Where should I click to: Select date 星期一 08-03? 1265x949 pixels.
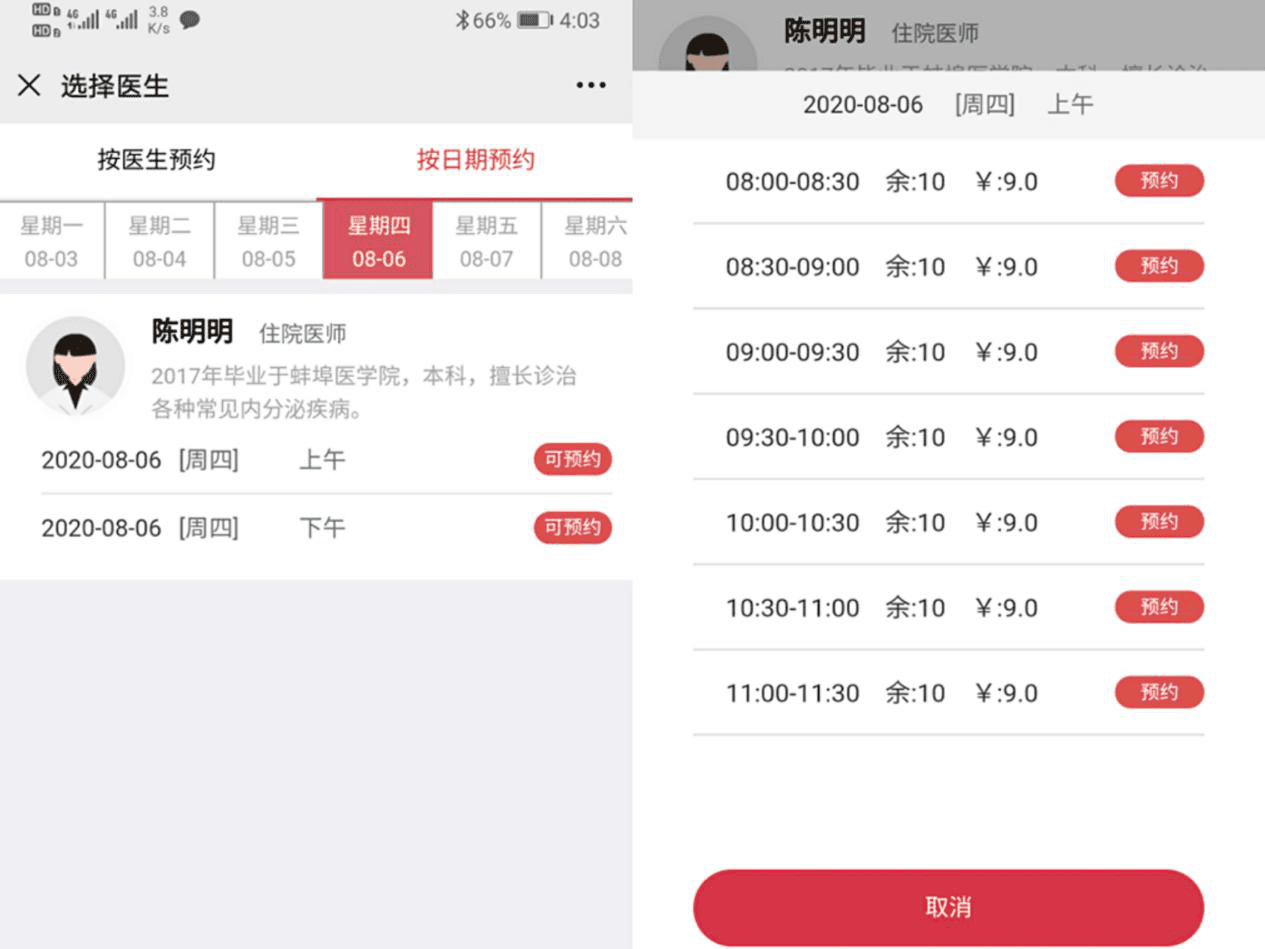pyautogui.click(x=51, y=241)
